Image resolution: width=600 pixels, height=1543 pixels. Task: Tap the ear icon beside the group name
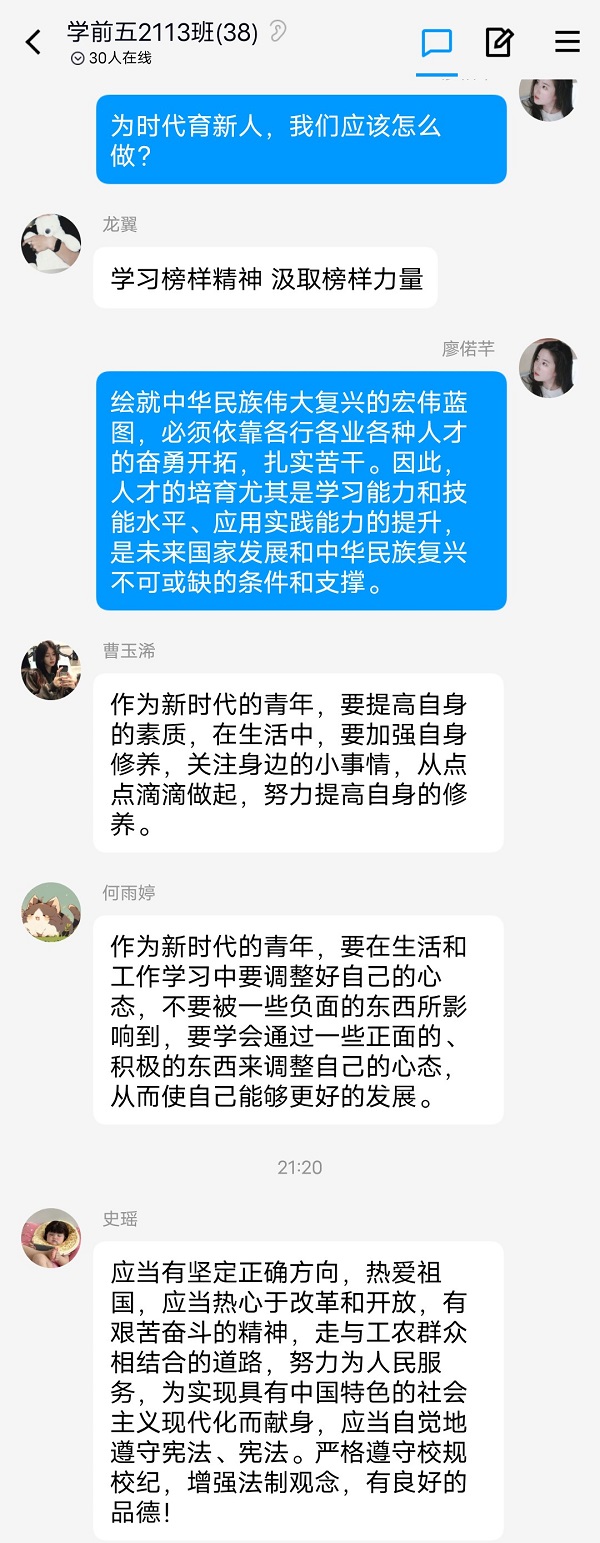pos(278,32)
